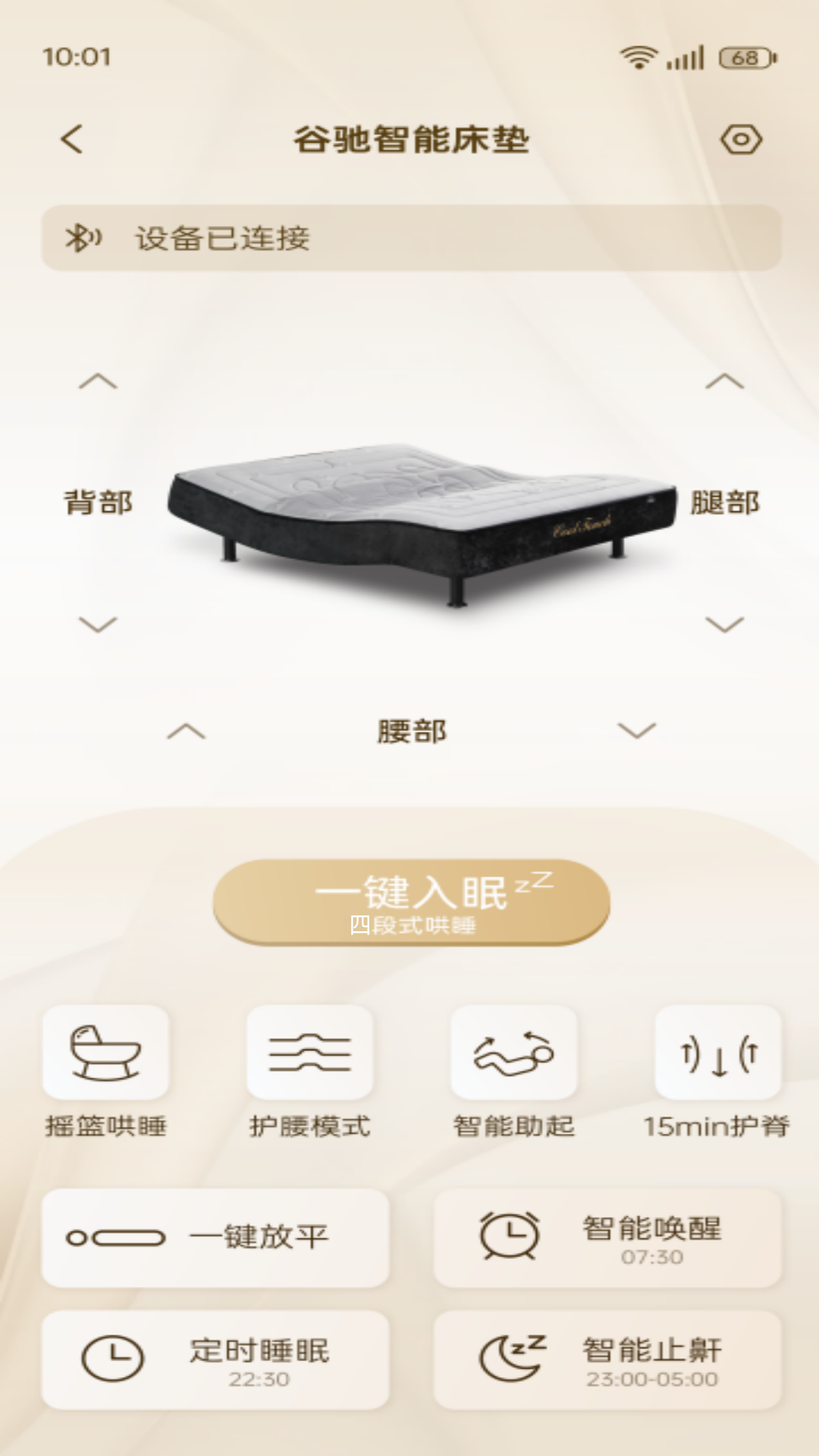
Task: Lower the 腰部 waist section
Action: tap(636, 731)
